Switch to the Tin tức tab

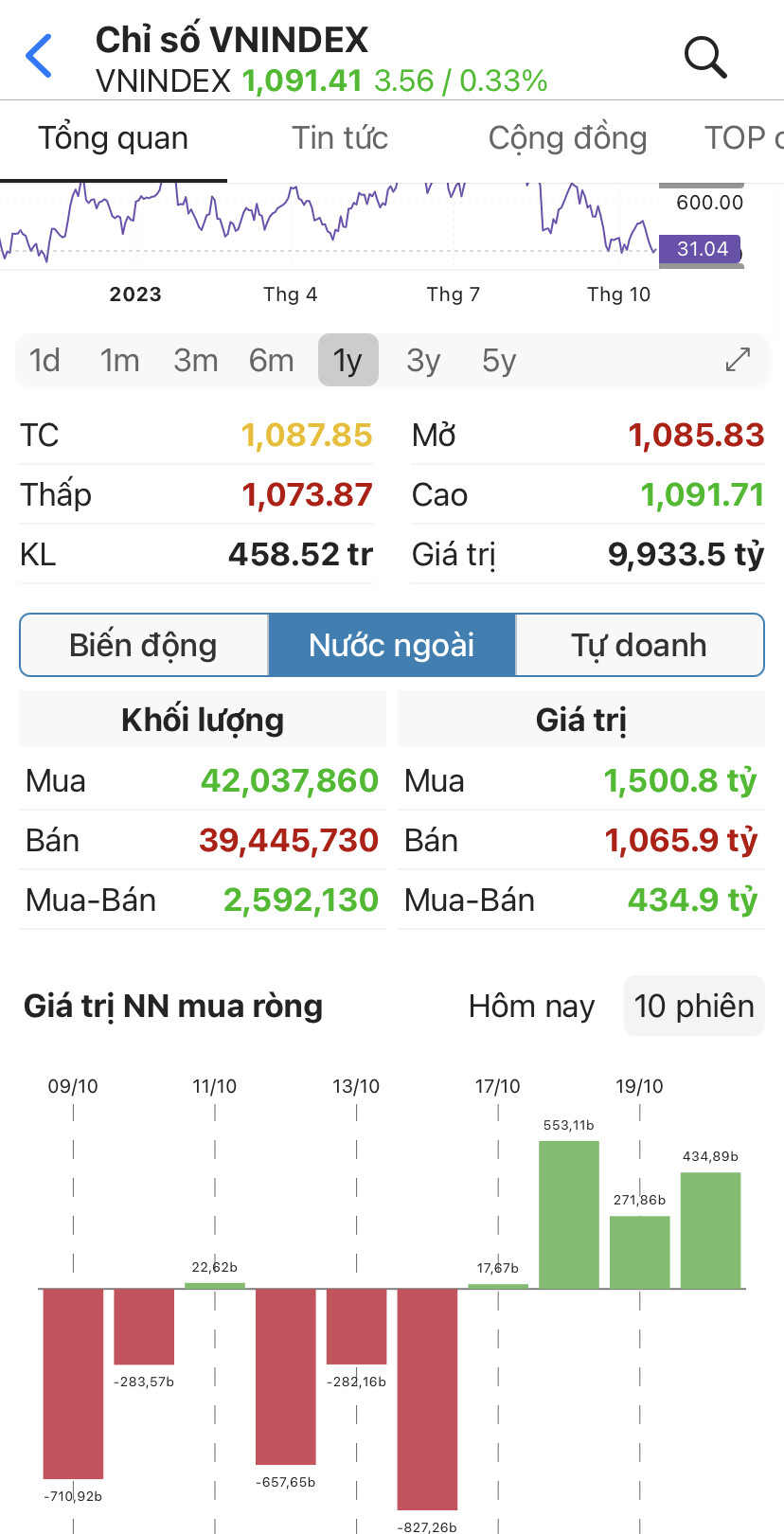[340, 138]
